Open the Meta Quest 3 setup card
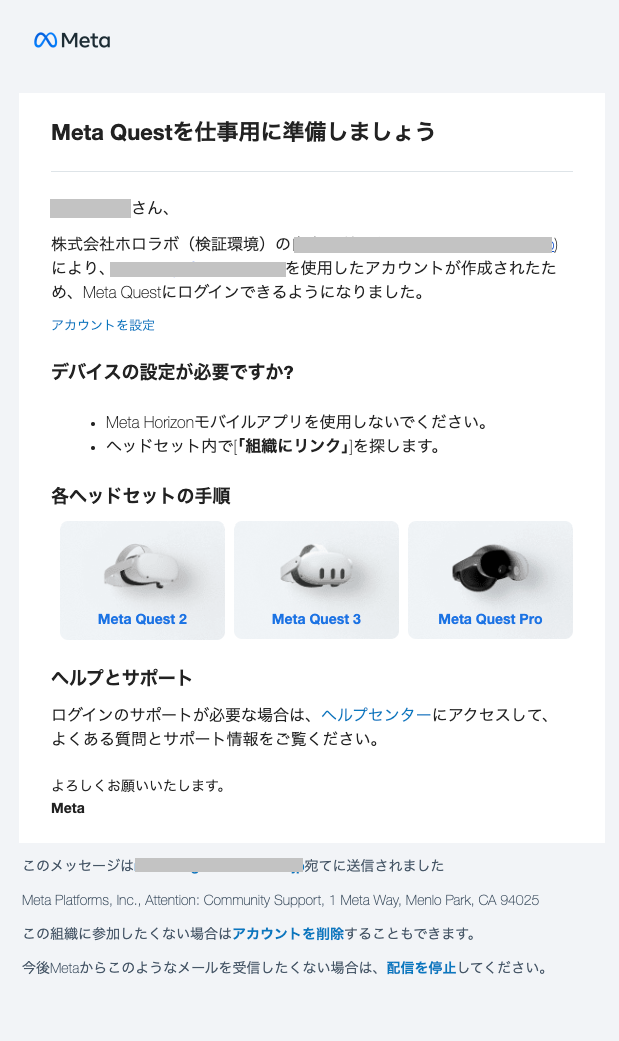619x1041 pixels. [x=316, y=580]
